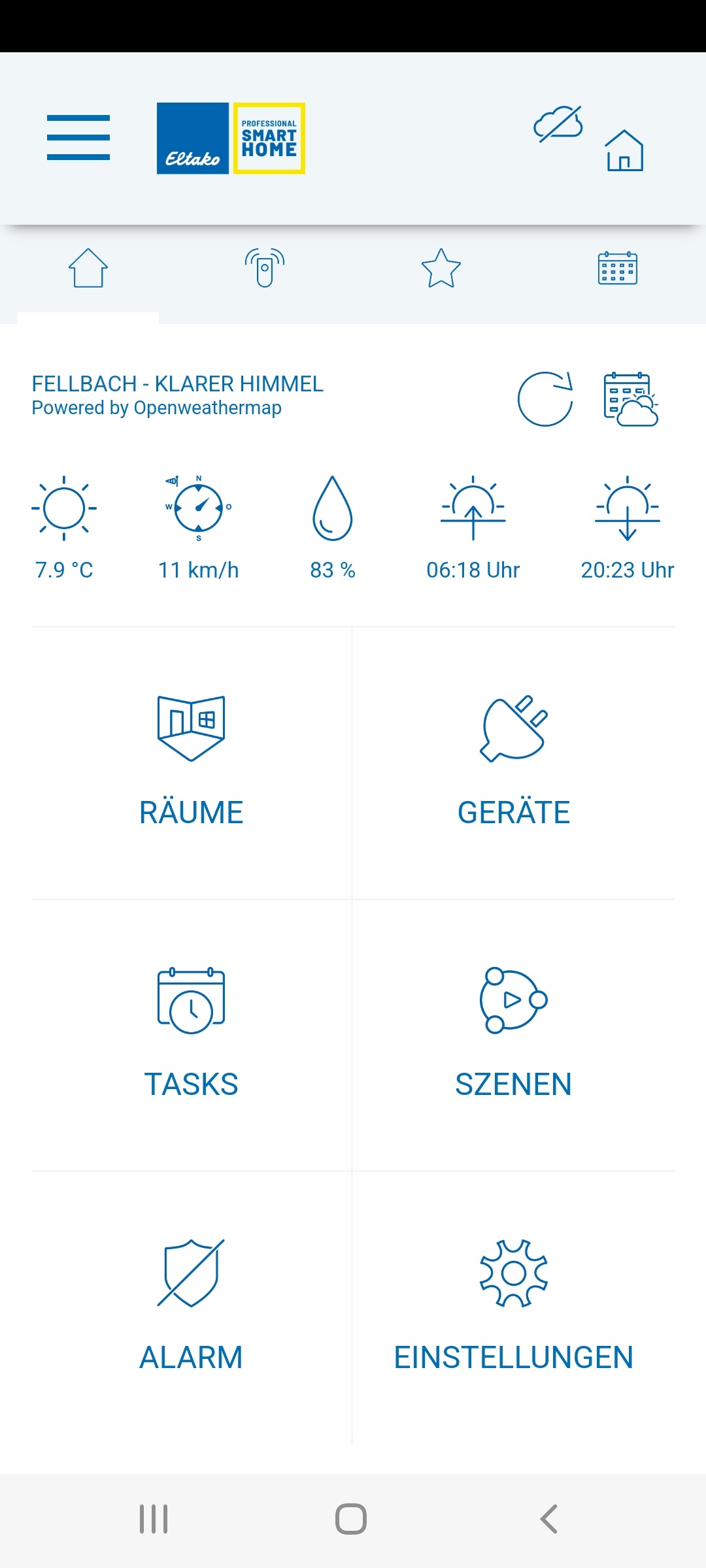Screen dimensions: 706x1568
Task: Open the Tasks section
Action: tap(192, 1034)
